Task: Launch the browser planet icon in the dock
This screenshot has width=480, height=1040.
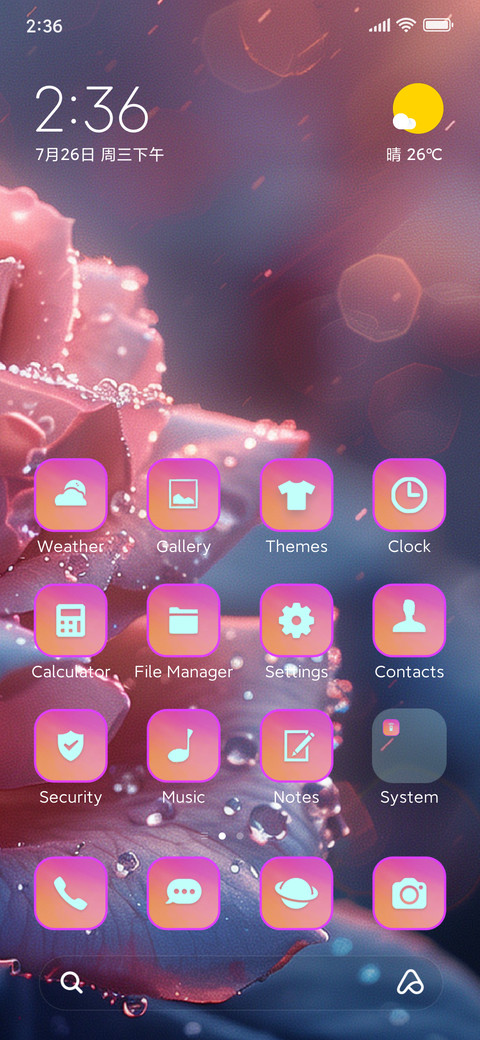Action: pos(296,893)
